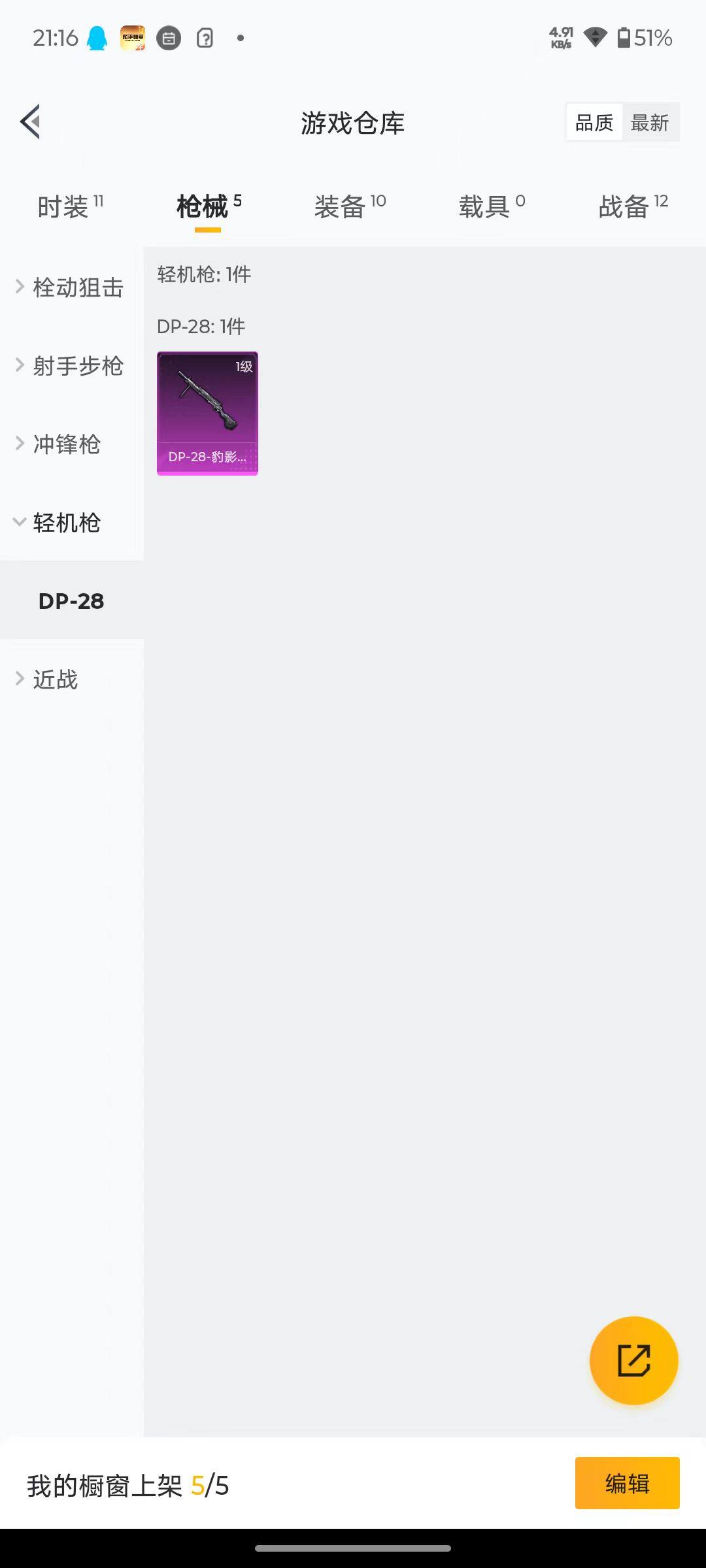Expand the 近战 category

[54, 679]
